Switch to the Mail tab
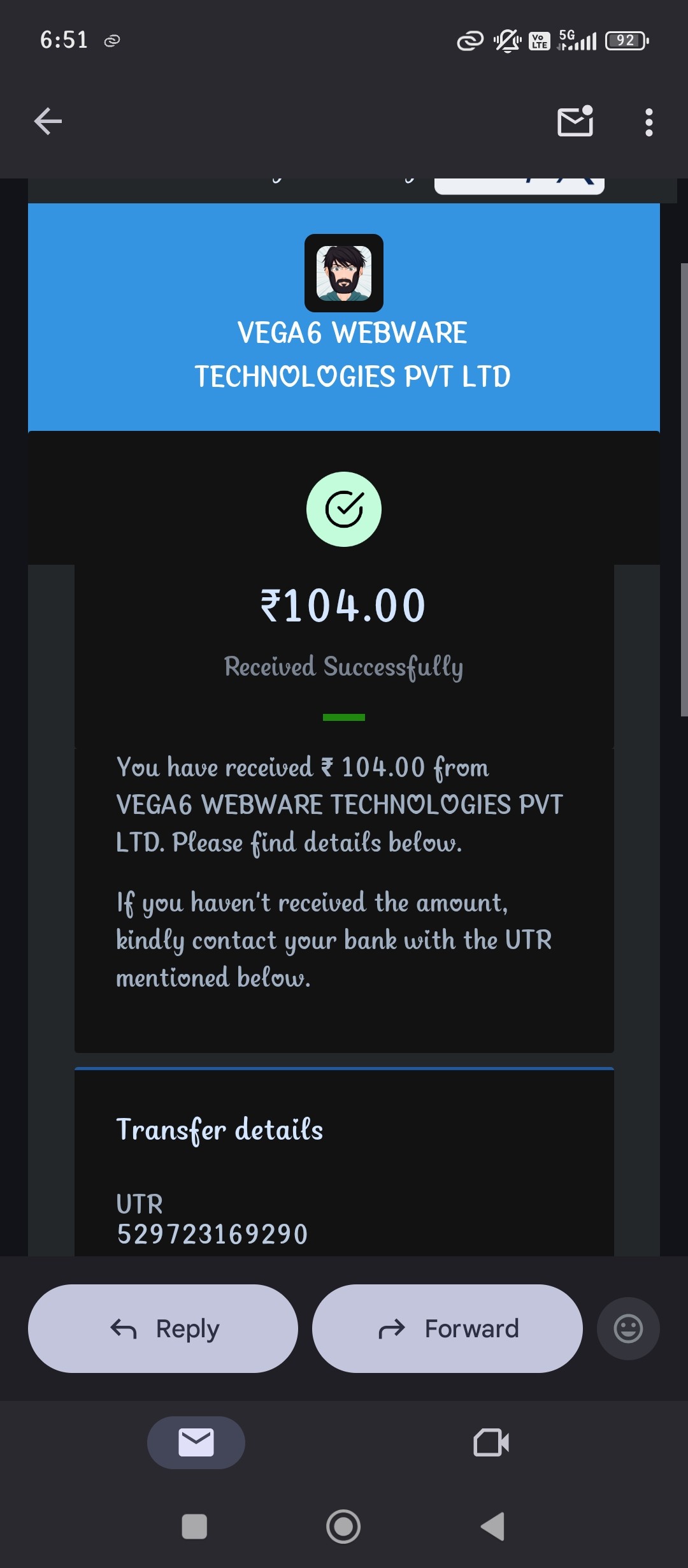This screenshot has height=1568, width=688. (196, 1442)
